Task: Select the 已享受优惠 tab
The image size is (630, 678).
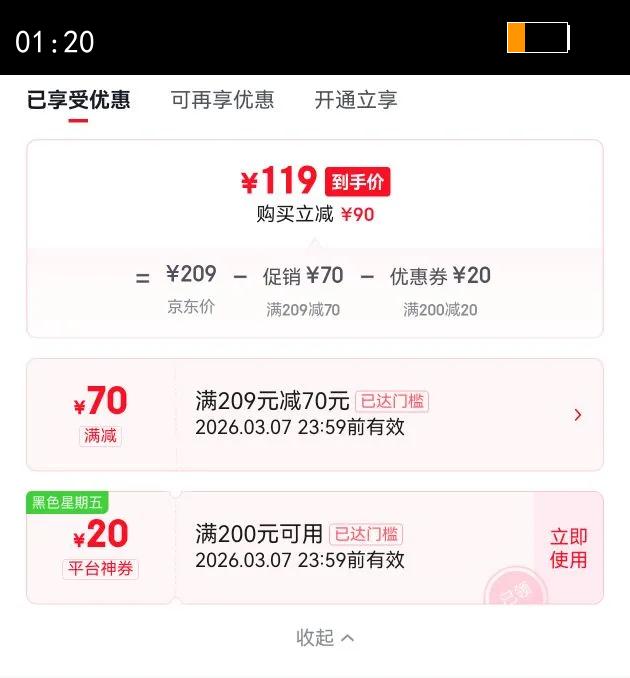Action: (78, 100)
